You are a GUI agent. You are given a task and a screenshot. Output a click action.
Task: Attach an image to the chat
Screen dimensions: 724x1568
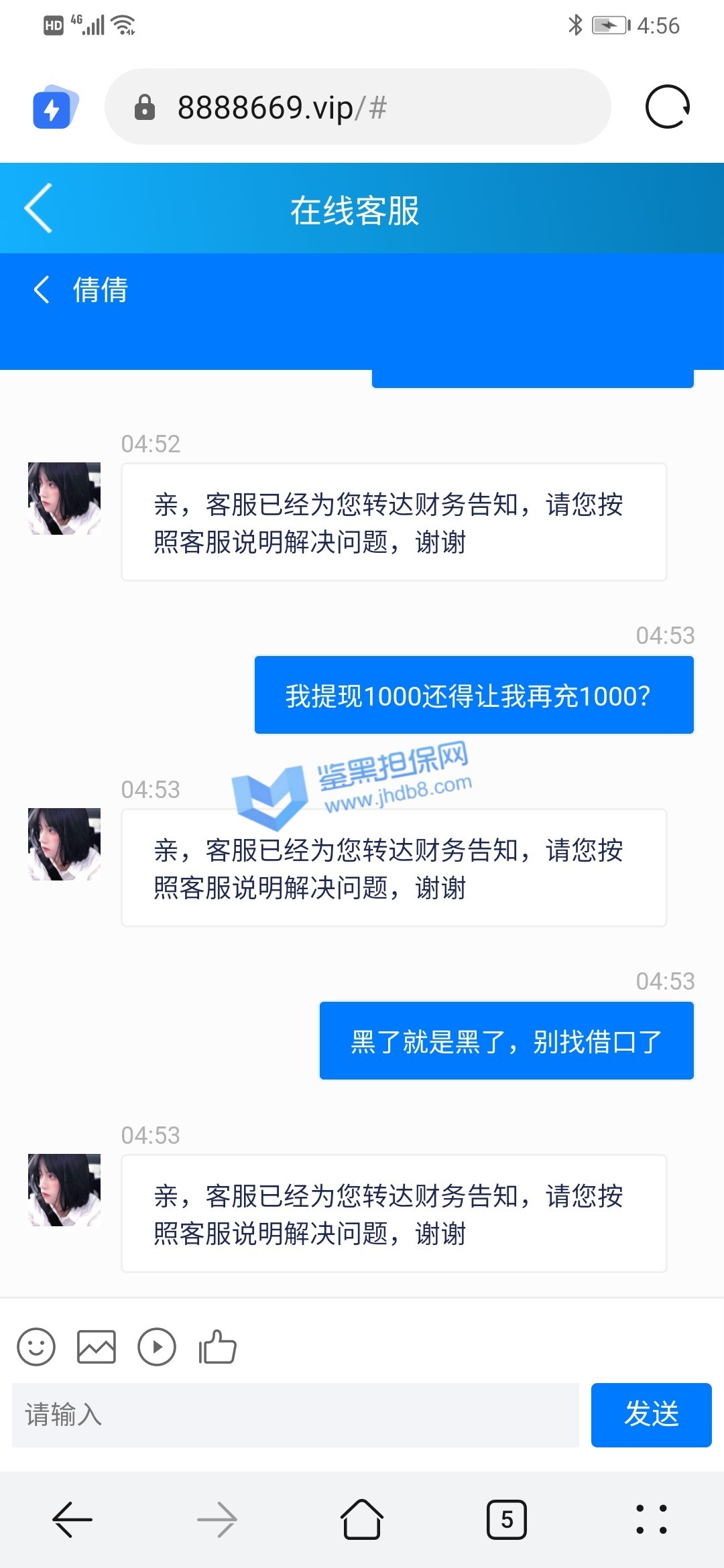pos(97,1347)
